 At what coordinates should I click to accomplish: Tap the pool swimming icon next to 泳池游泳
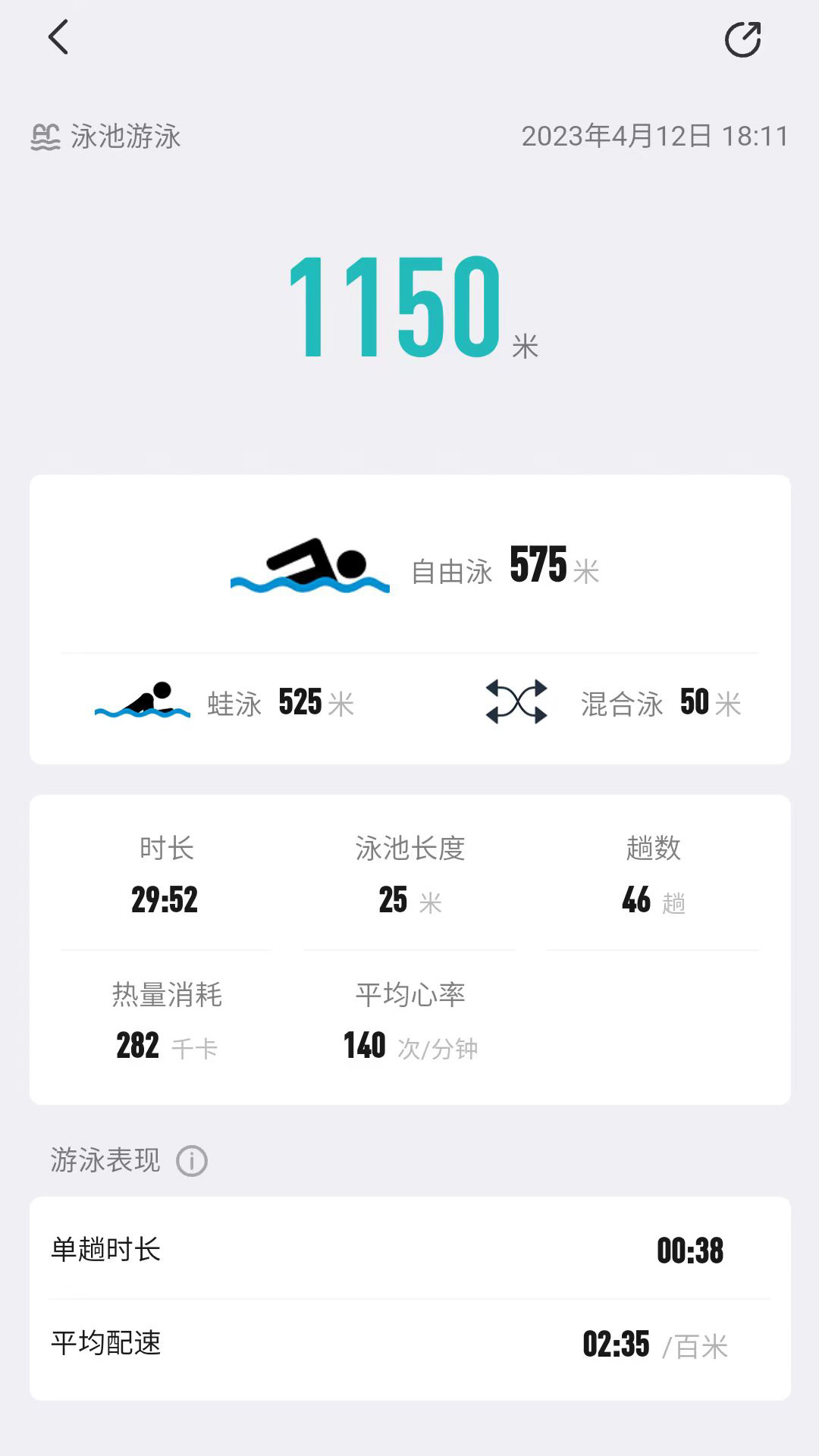[45, 136]
